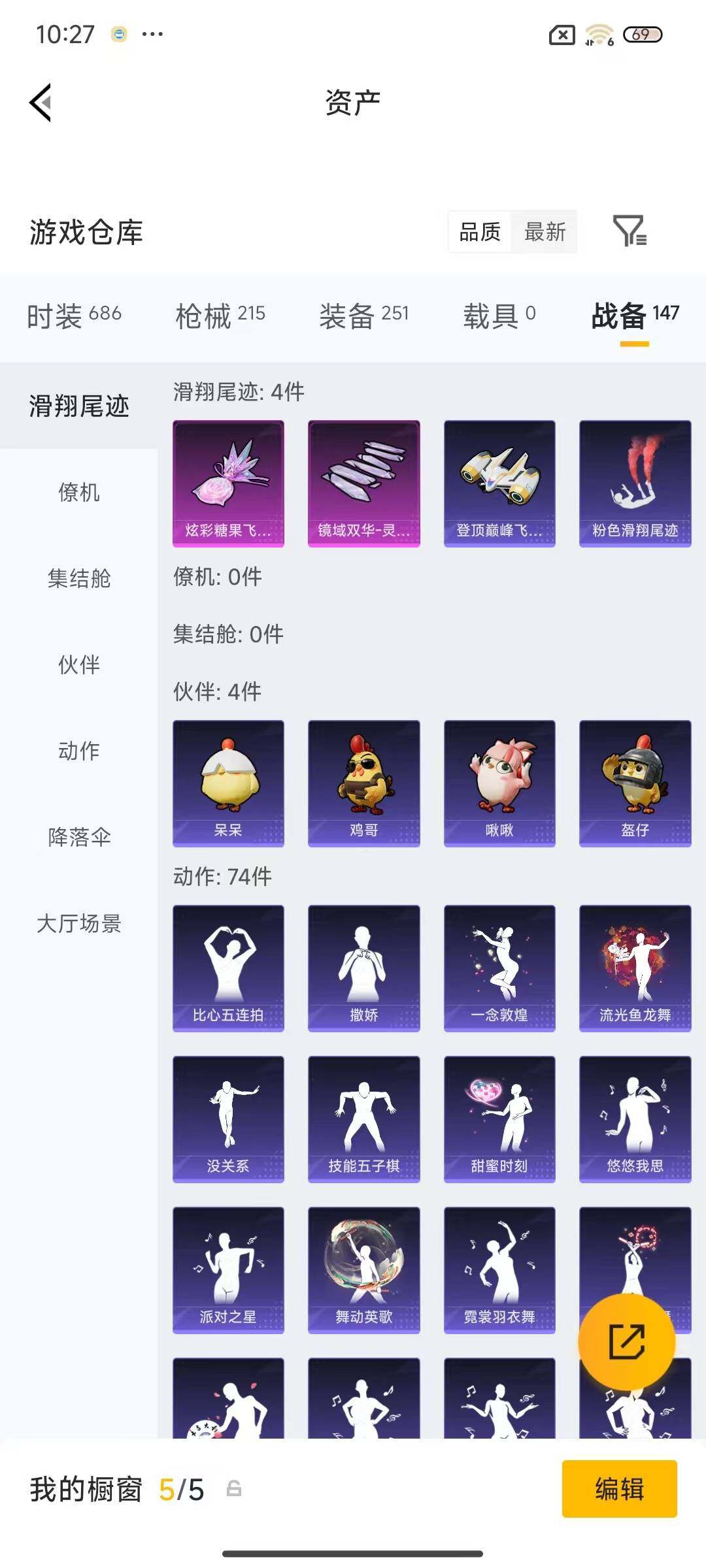Viewport: 706px width, 1568px height.
Task: Switch sorting to 品质
Action: pos(480,233)
